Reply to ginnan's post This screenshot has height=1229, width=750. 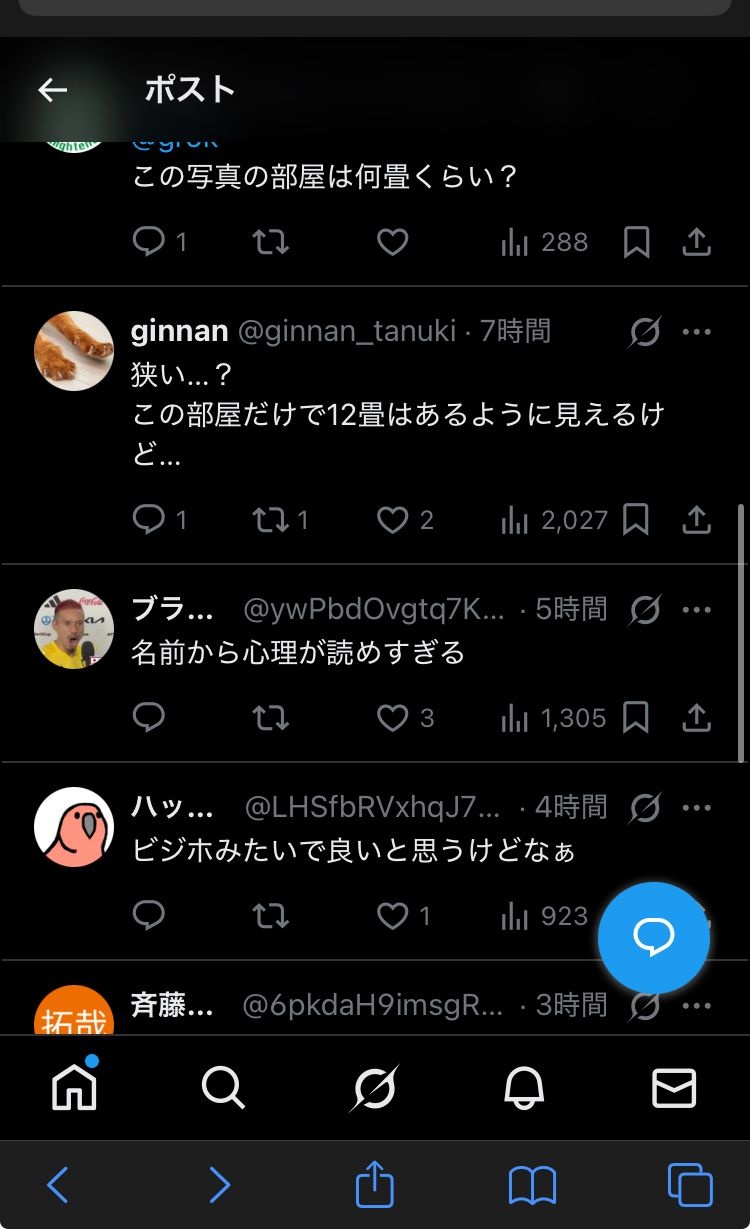[149, 519]
